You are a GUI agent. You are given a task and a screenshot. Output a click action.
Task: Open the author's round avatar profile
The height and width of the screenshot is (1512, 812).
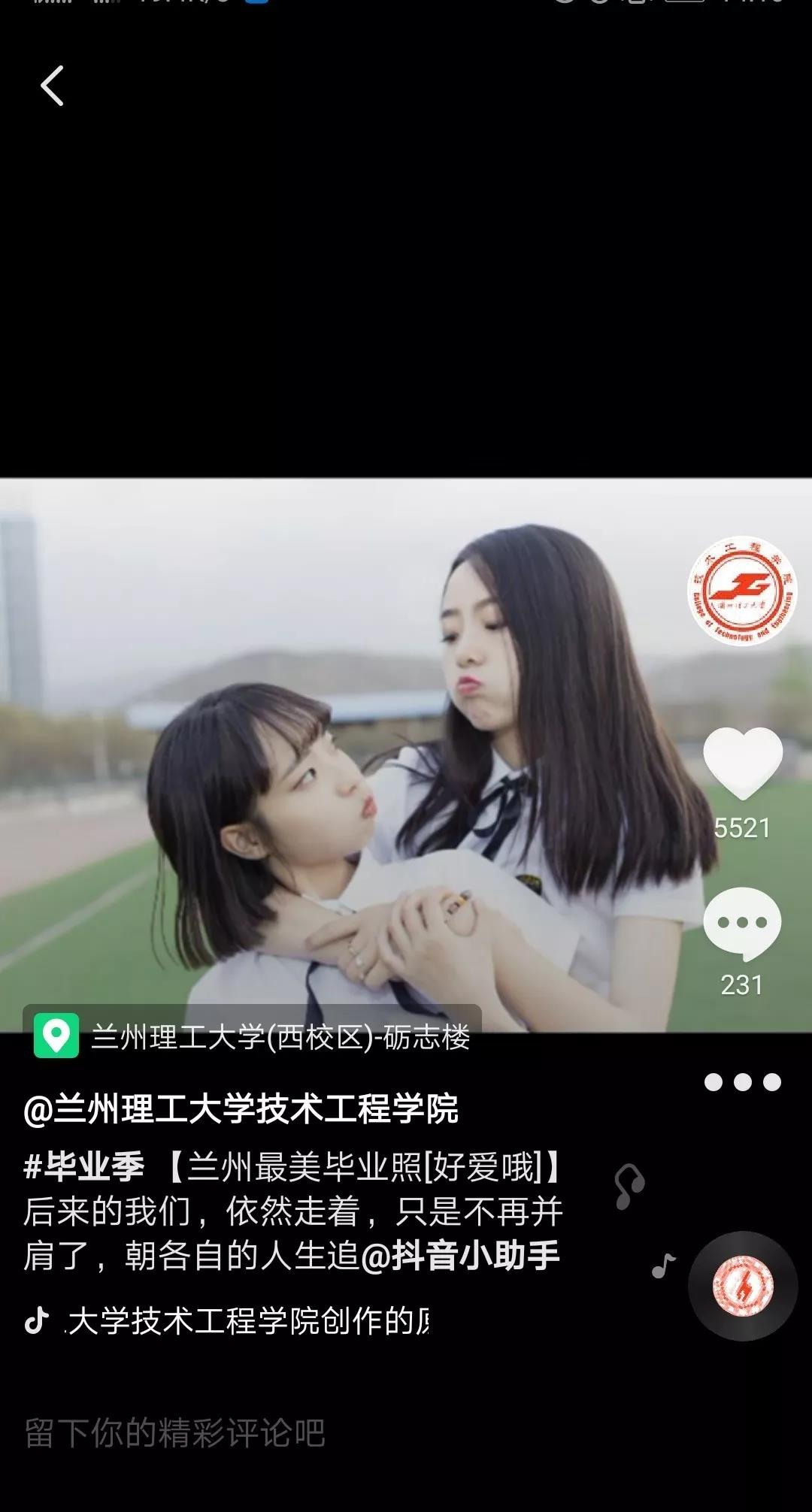click(742, 591)
